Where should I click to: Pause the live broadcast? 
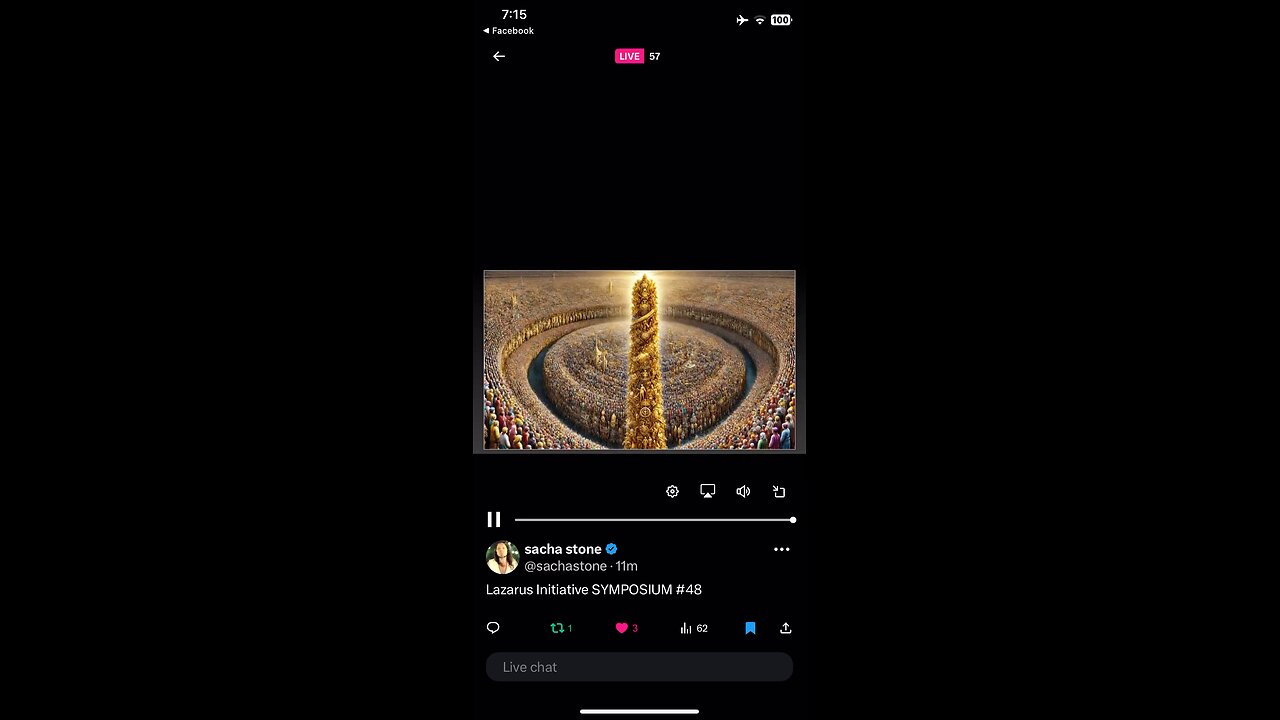(493, 519)
